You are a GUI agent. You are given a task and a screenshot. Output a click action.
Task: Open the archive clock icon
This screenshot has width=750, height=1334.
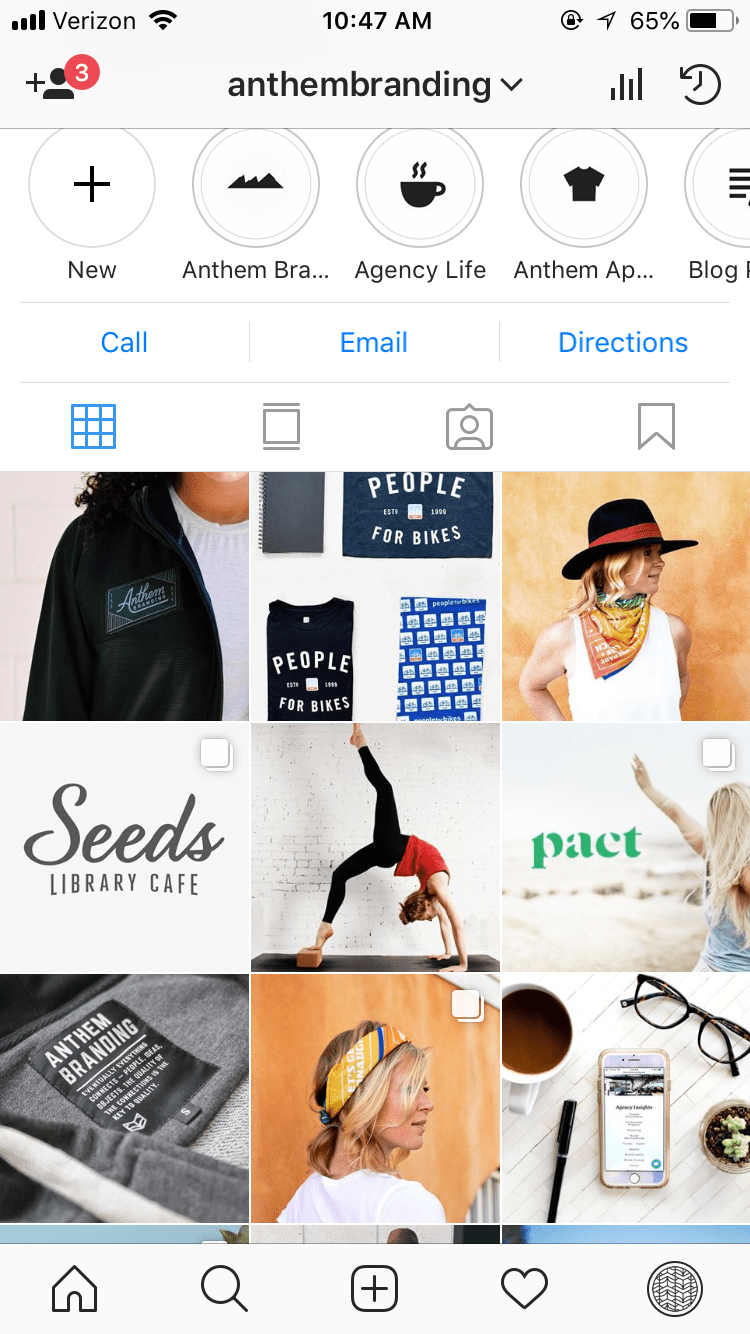(x=700, y=85)
